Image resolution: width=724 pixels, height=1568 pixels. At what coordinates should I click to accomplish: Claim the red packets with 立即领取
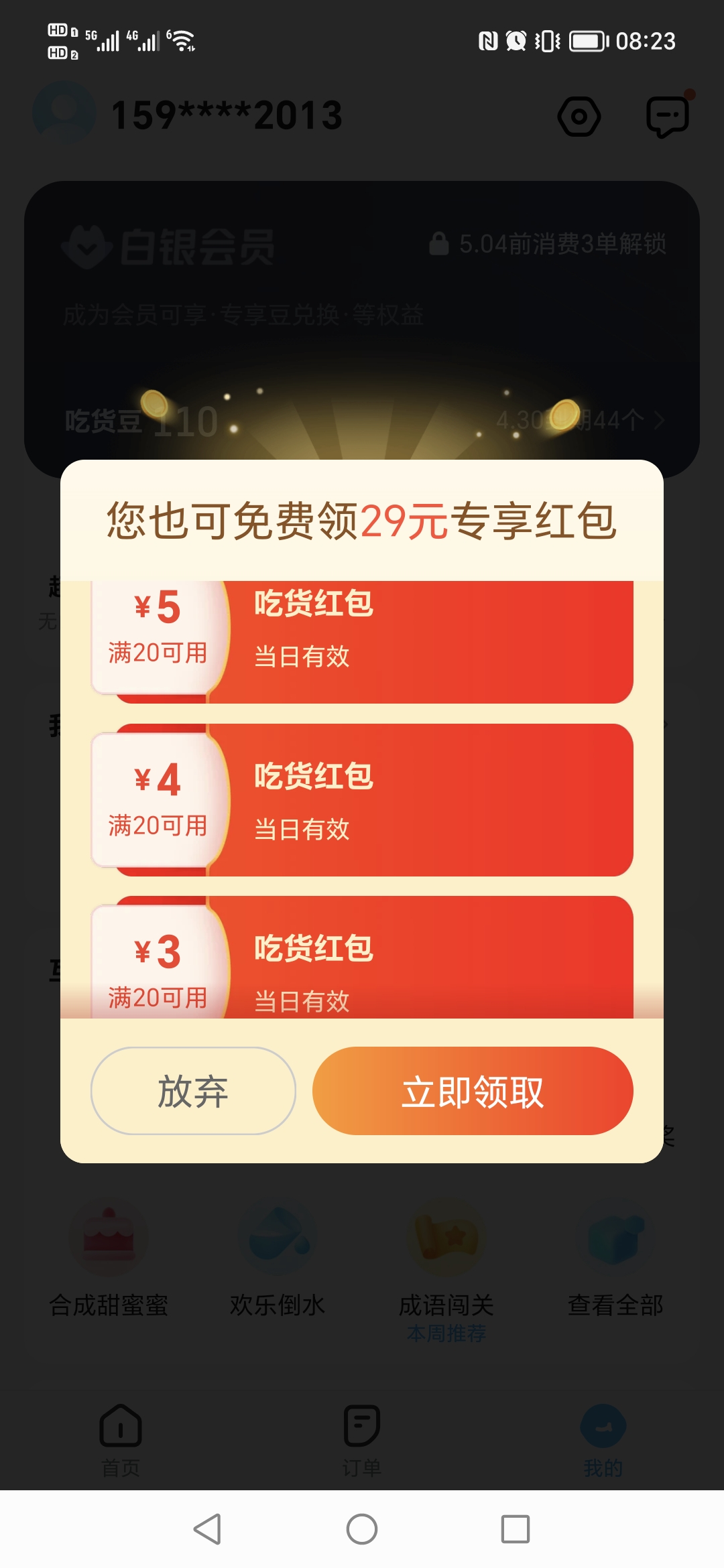[473, 1091]
